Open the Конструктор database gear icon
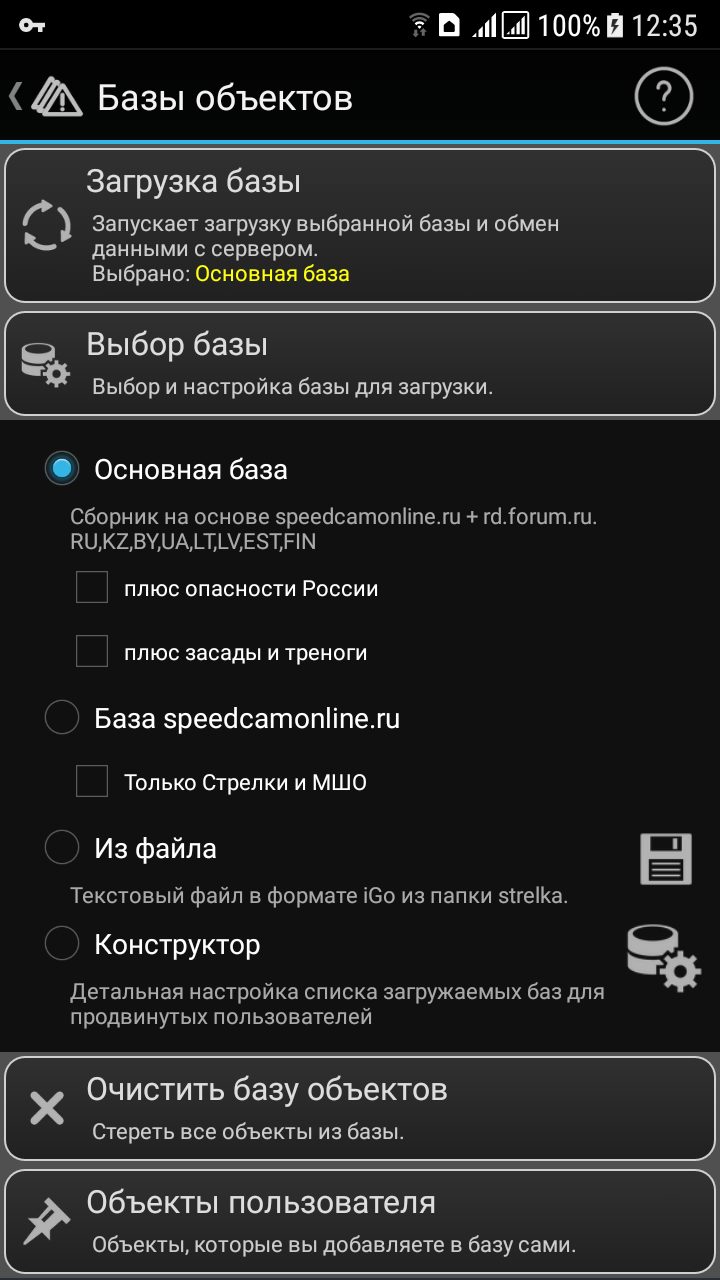This screenshot has width=720, height=1280. 663,957
